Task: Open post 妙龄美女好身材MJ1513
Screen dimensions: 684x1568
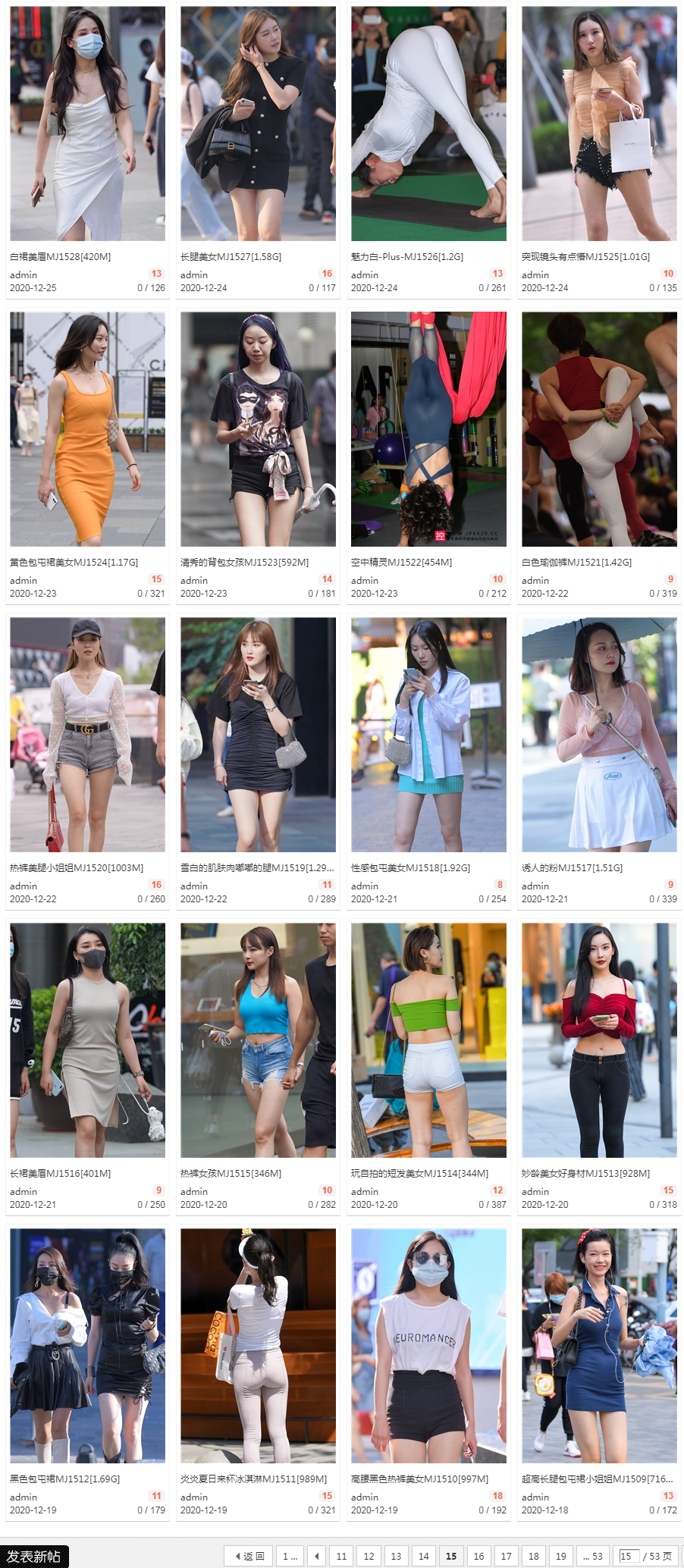Action: 585,1174
